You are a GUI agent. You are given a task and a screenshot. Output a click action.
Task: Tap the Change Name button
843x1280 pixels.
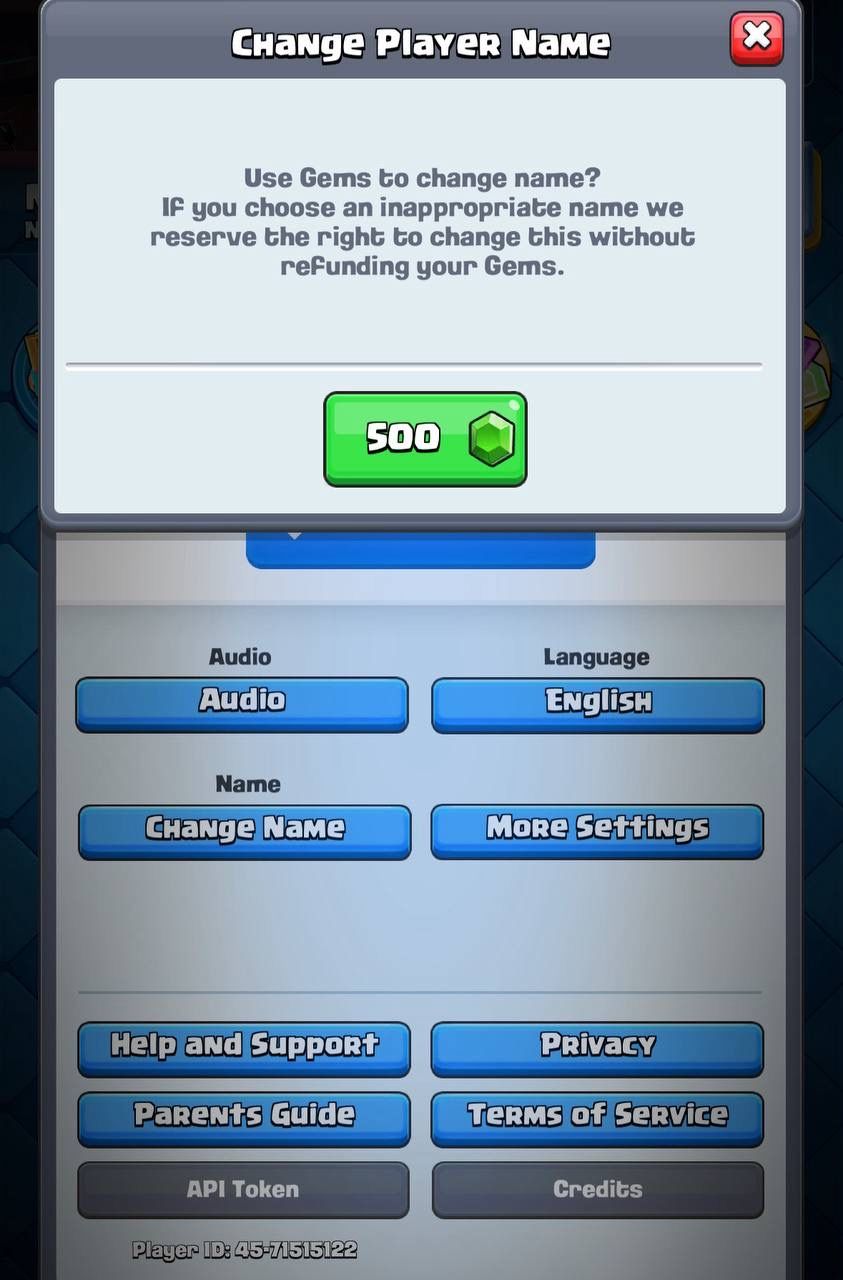[245, 831]
